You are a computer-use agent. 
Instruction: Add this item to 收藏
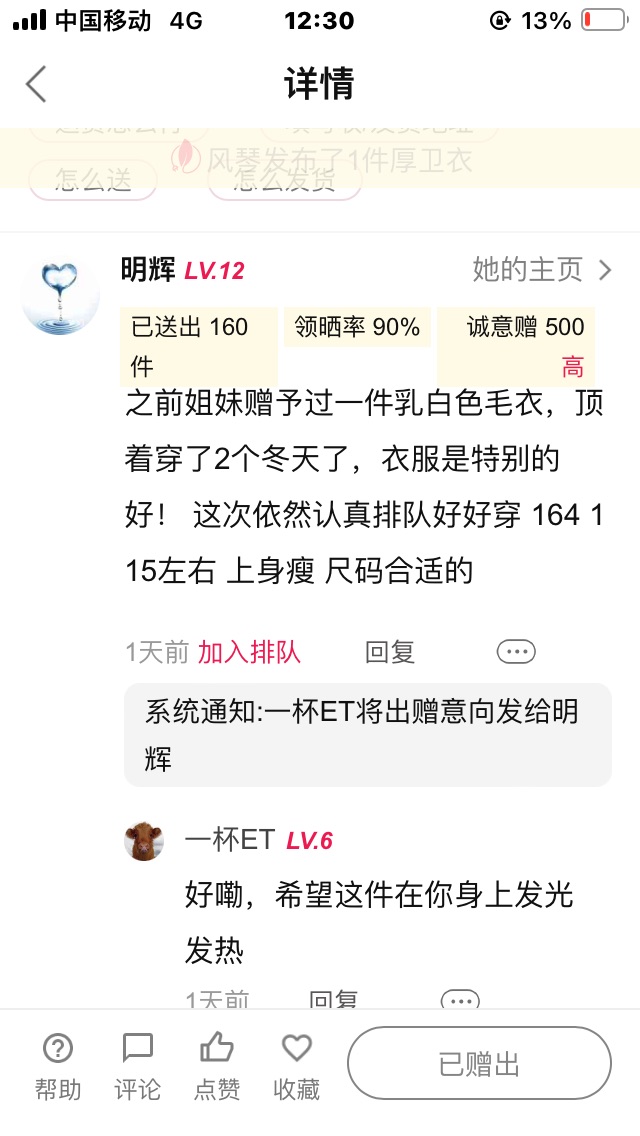click(x=296, y=1066)
